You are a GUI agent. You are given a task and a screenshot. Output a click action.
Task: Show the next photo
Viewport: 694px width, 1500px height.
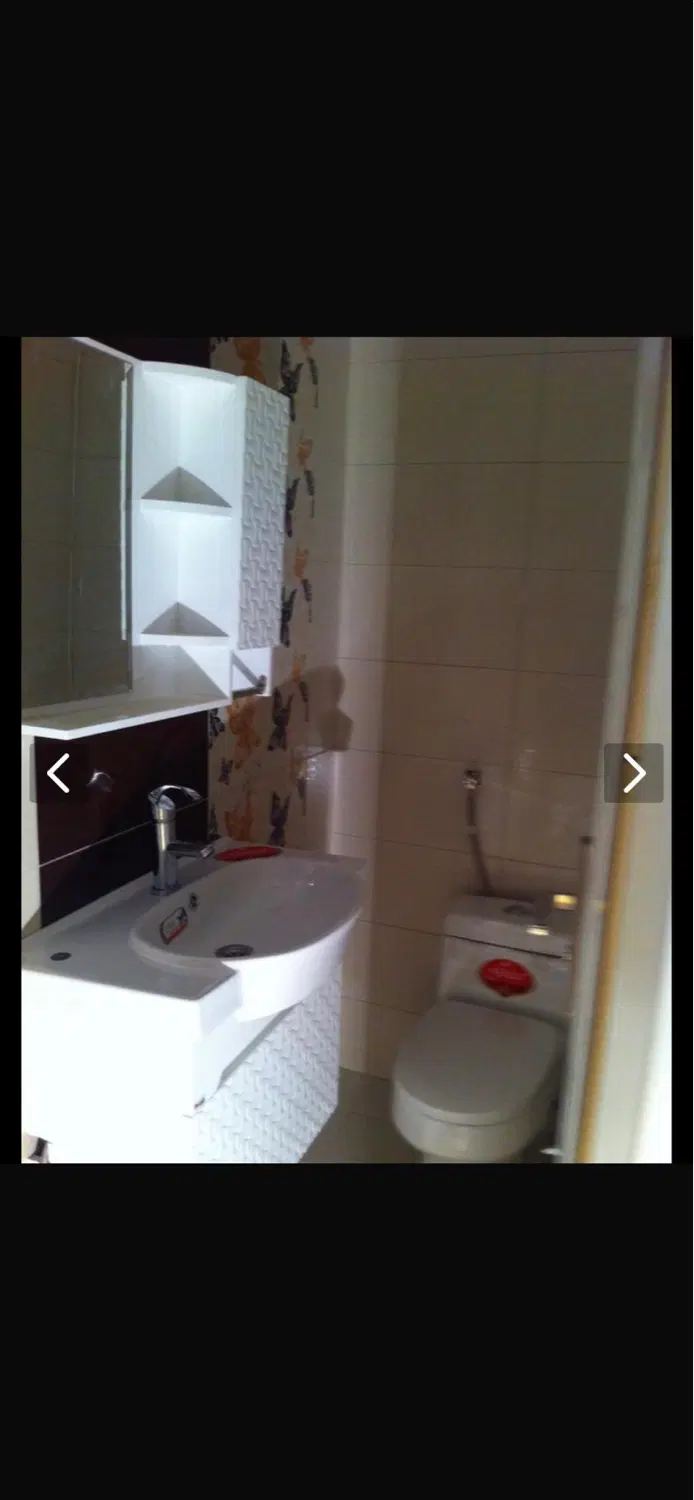pos(634,773)
